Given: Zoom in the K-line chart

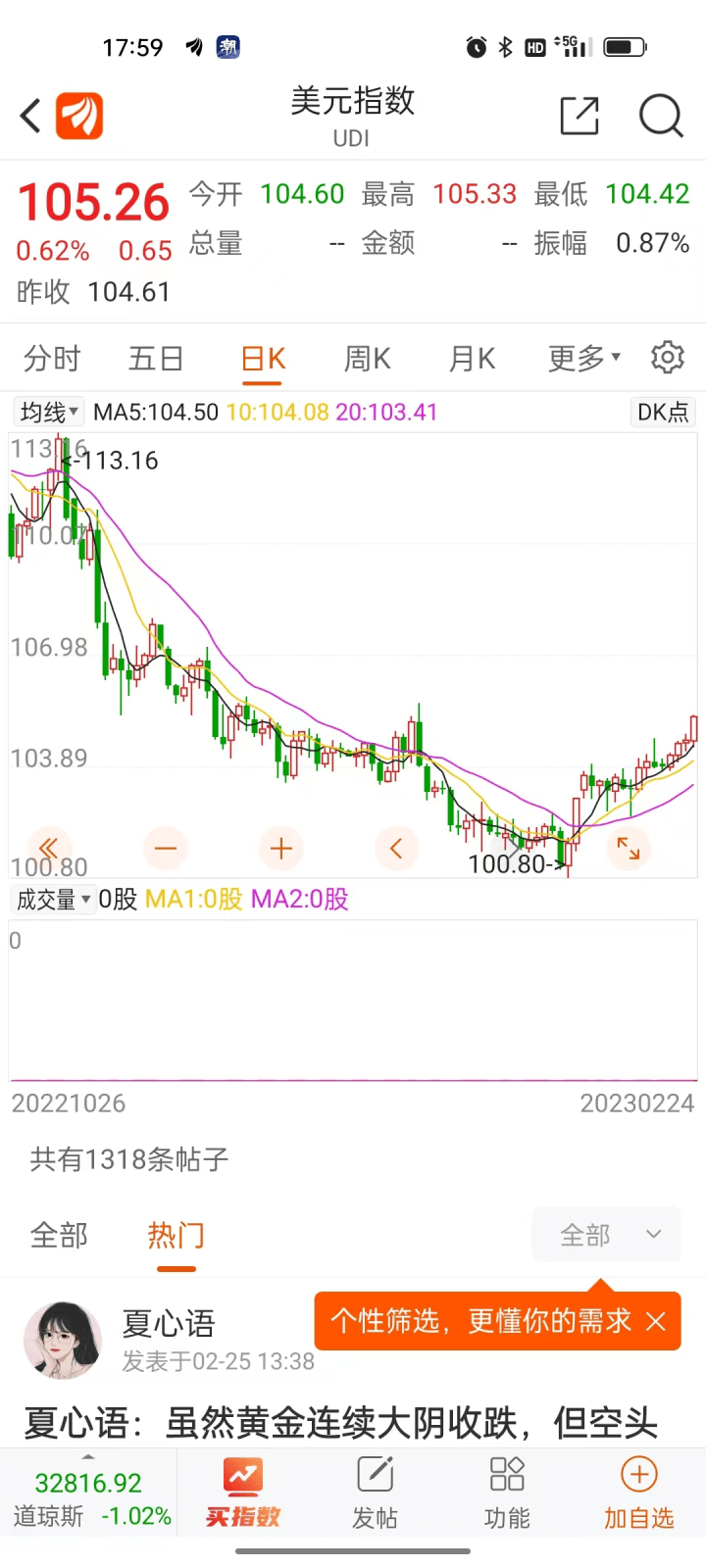Looking at the screenshot, I should point(281,848).
